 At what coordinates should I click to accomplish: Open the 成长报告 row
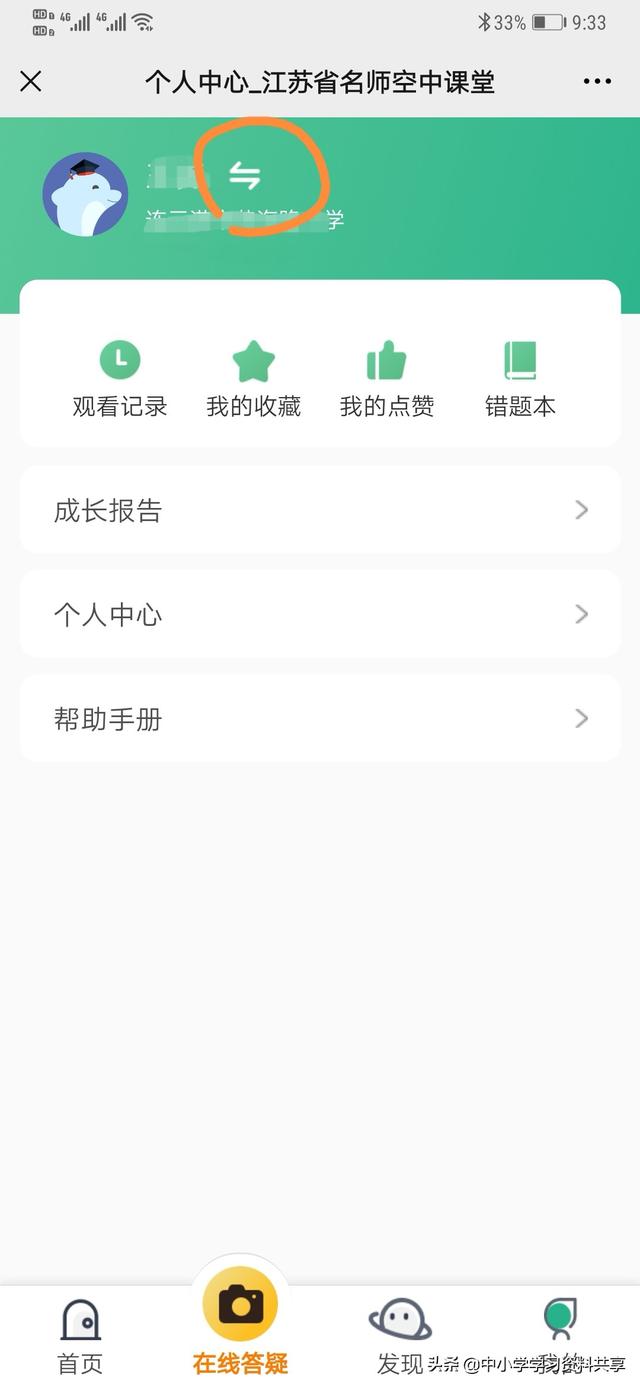pyautogui.click(x=320, y=510)
